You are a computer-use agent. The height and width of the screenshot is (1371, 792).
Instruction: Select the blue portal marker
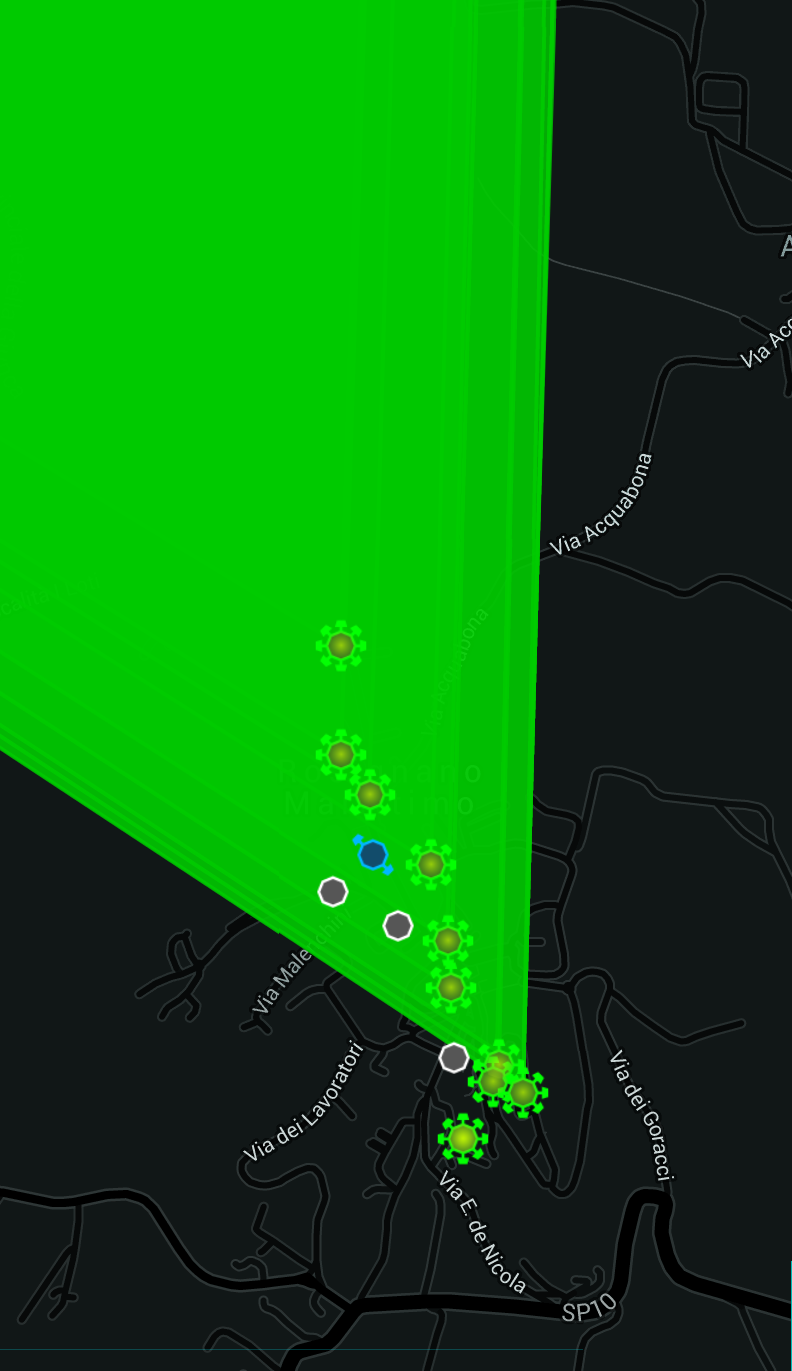coord(373,855)
